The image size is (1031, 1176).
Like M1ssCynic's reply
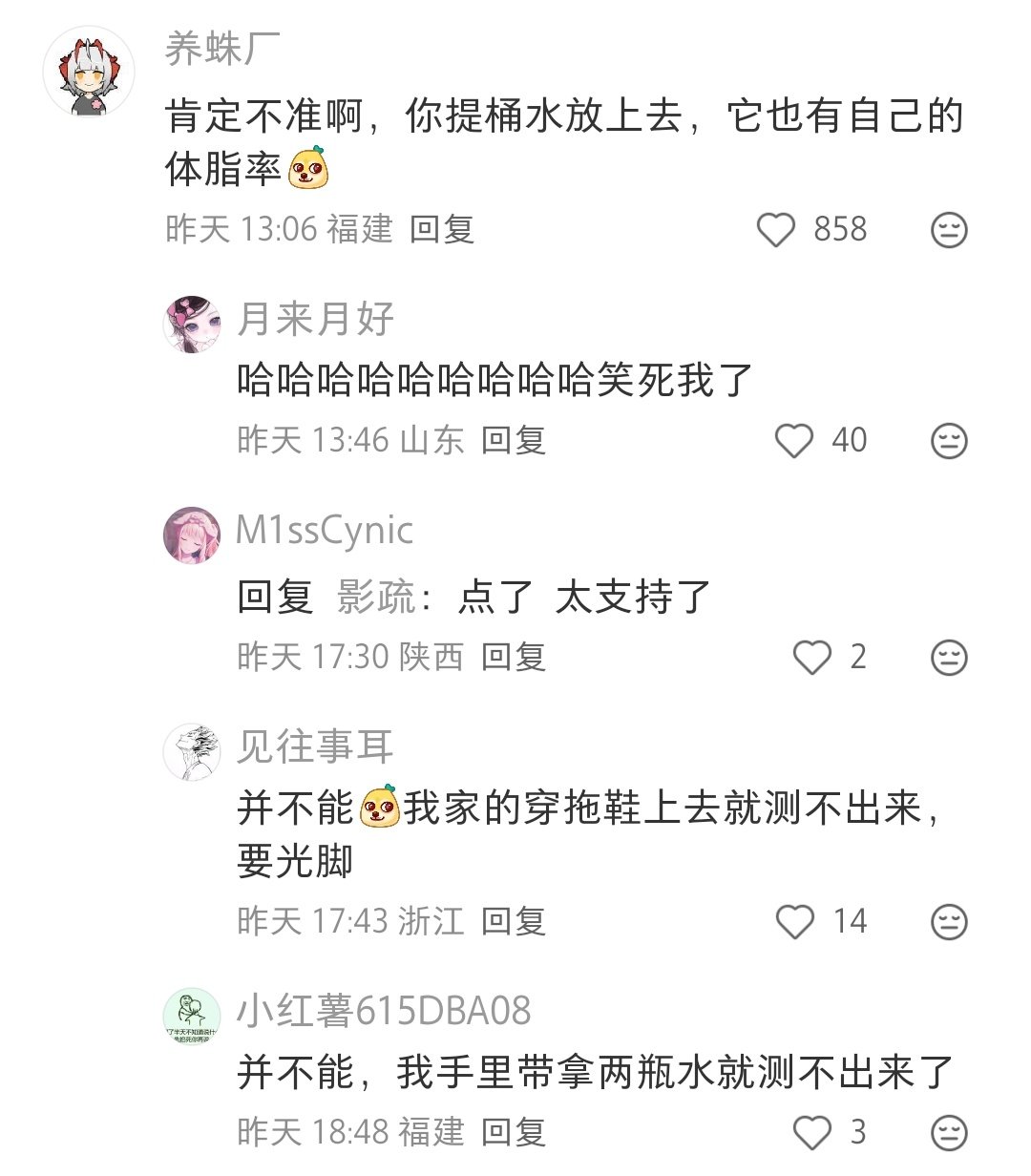[x=812, y=658]
